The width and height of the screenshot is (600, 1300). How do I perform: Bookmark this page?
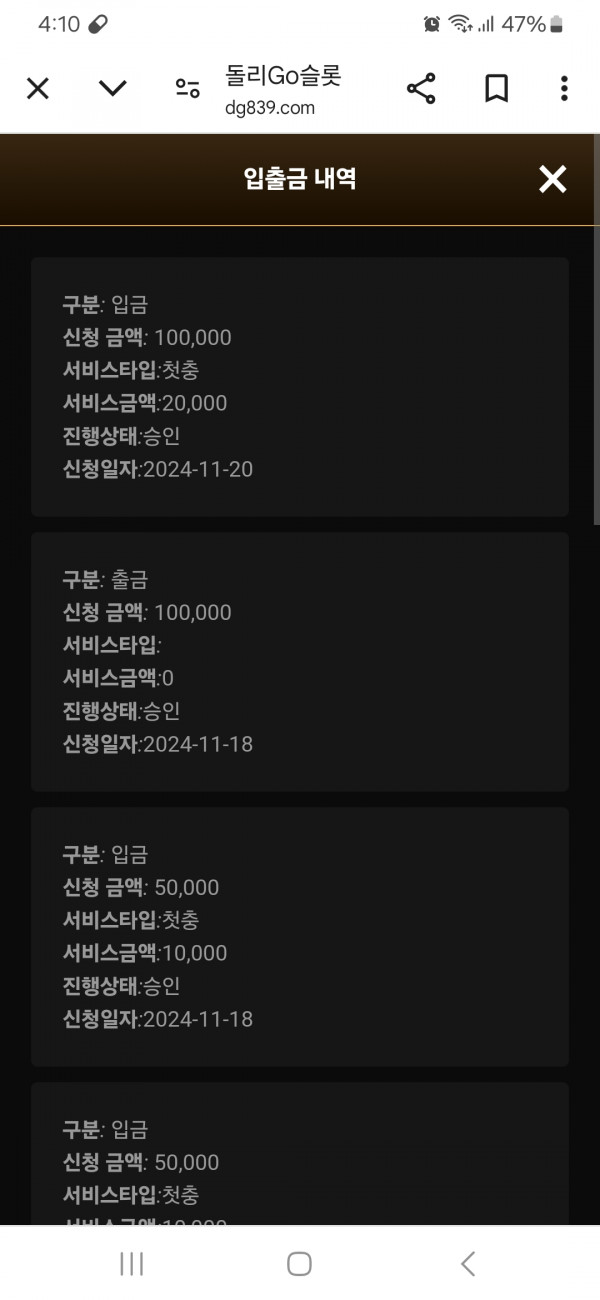click(496, 89)
